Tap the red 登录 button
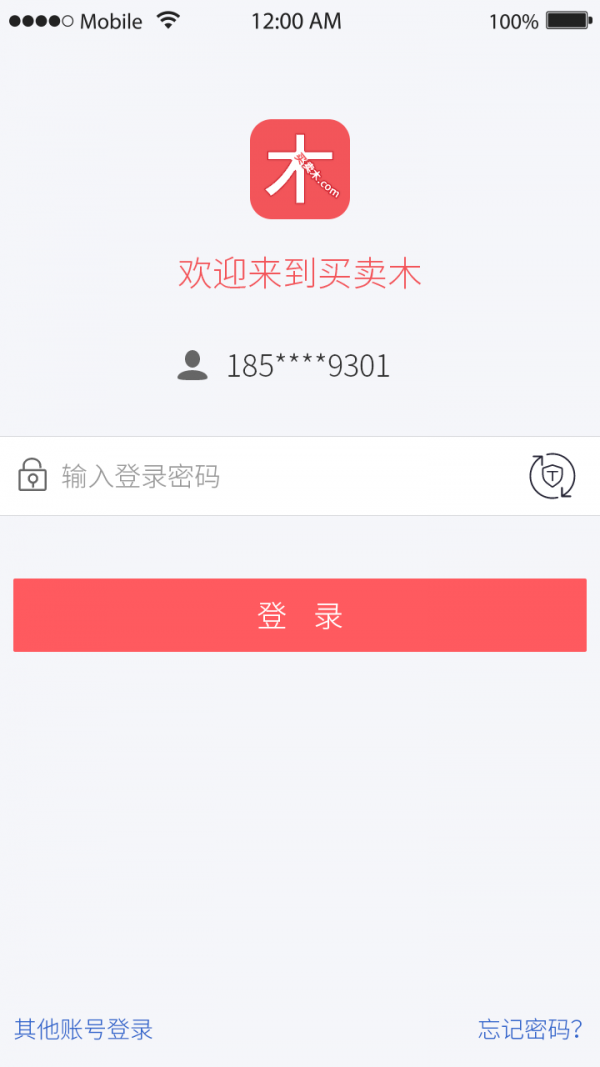This screenshot has height=1067, width=600. (x=300, y=615)
